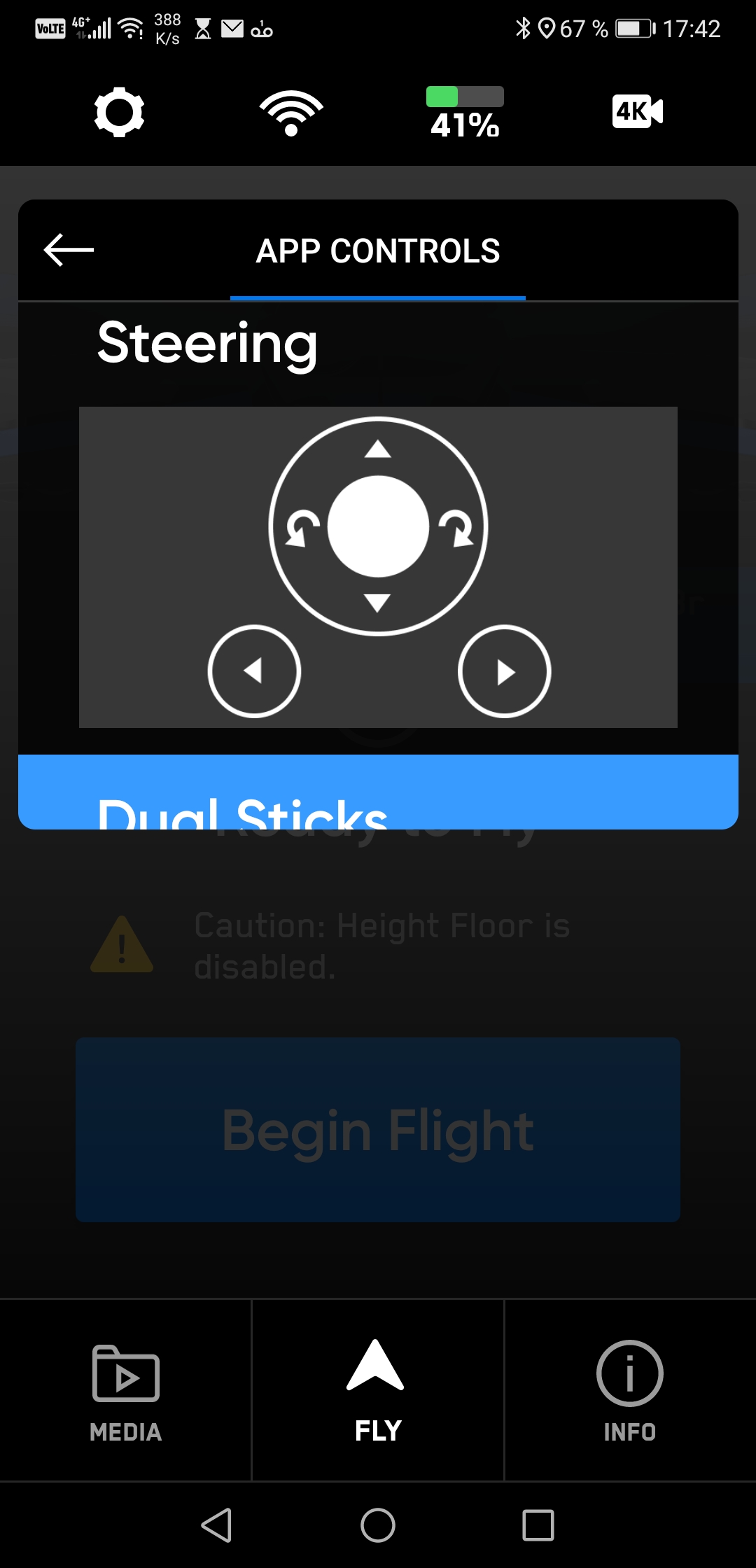Tap the system home button
This screenshot has width=756, height=1568.
(378, 1525)
